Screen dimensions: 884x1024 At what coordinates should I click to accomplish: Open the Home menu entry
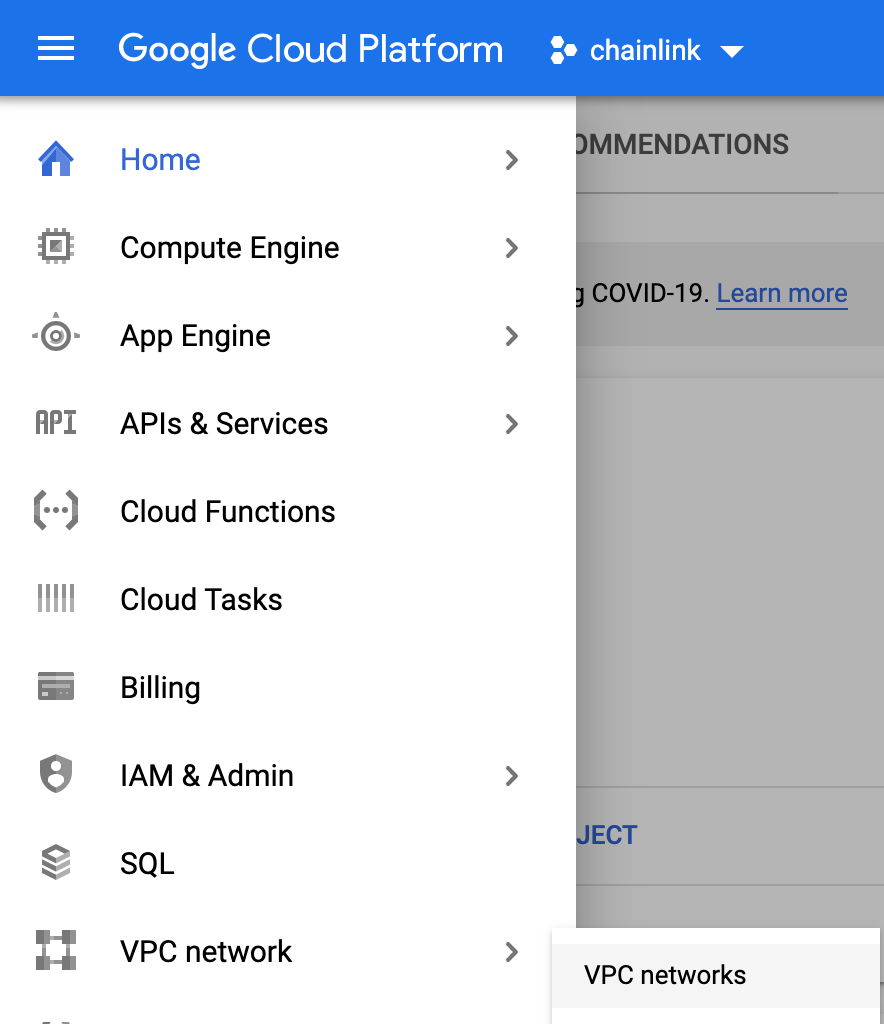(160, 159)
